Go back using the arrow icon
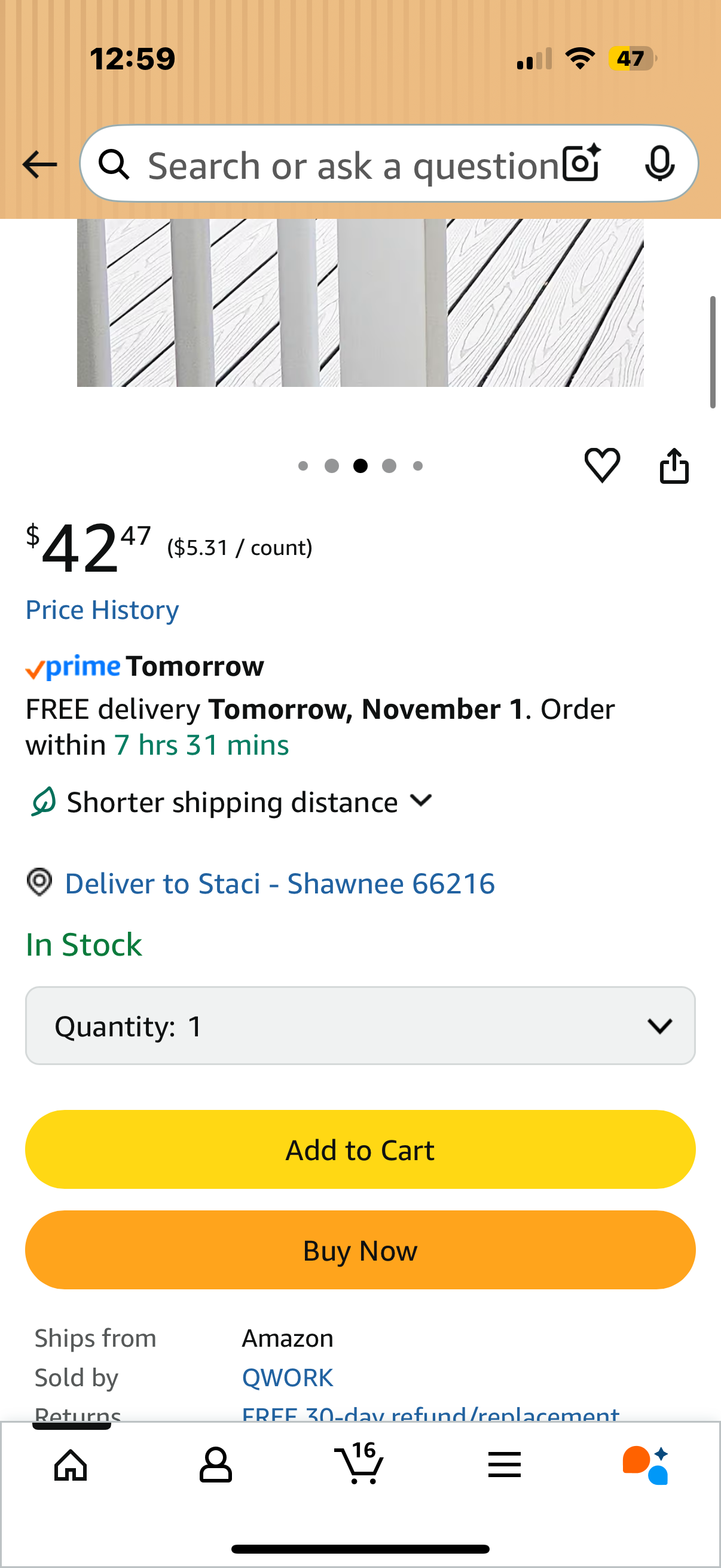The image size is (721, 1568). (x=39, y=164)
